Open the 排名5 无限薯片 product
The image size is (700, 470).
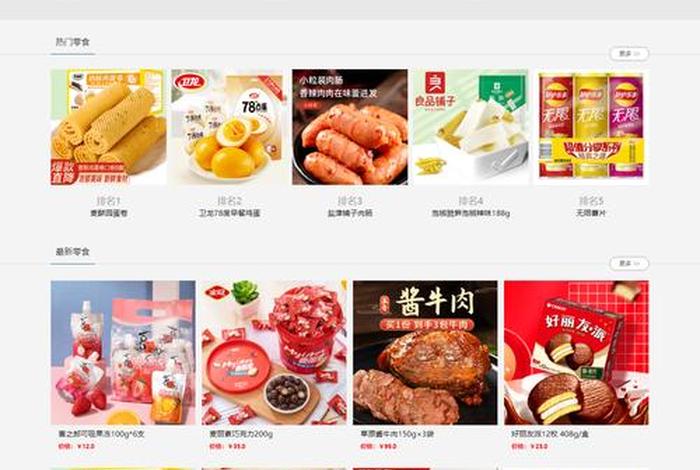pos(591,128)
